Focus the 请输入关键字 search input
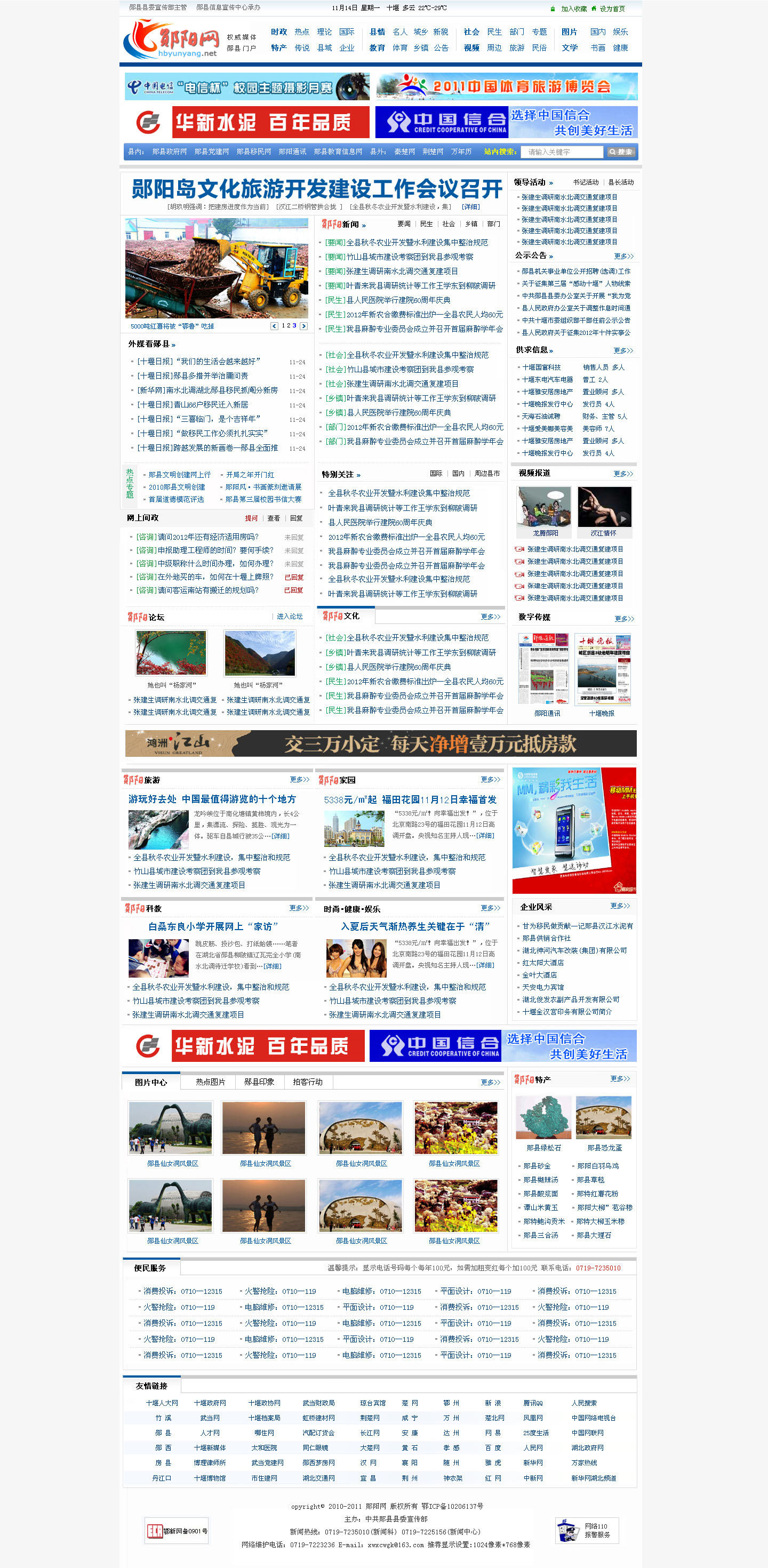 tap(561, 151)
